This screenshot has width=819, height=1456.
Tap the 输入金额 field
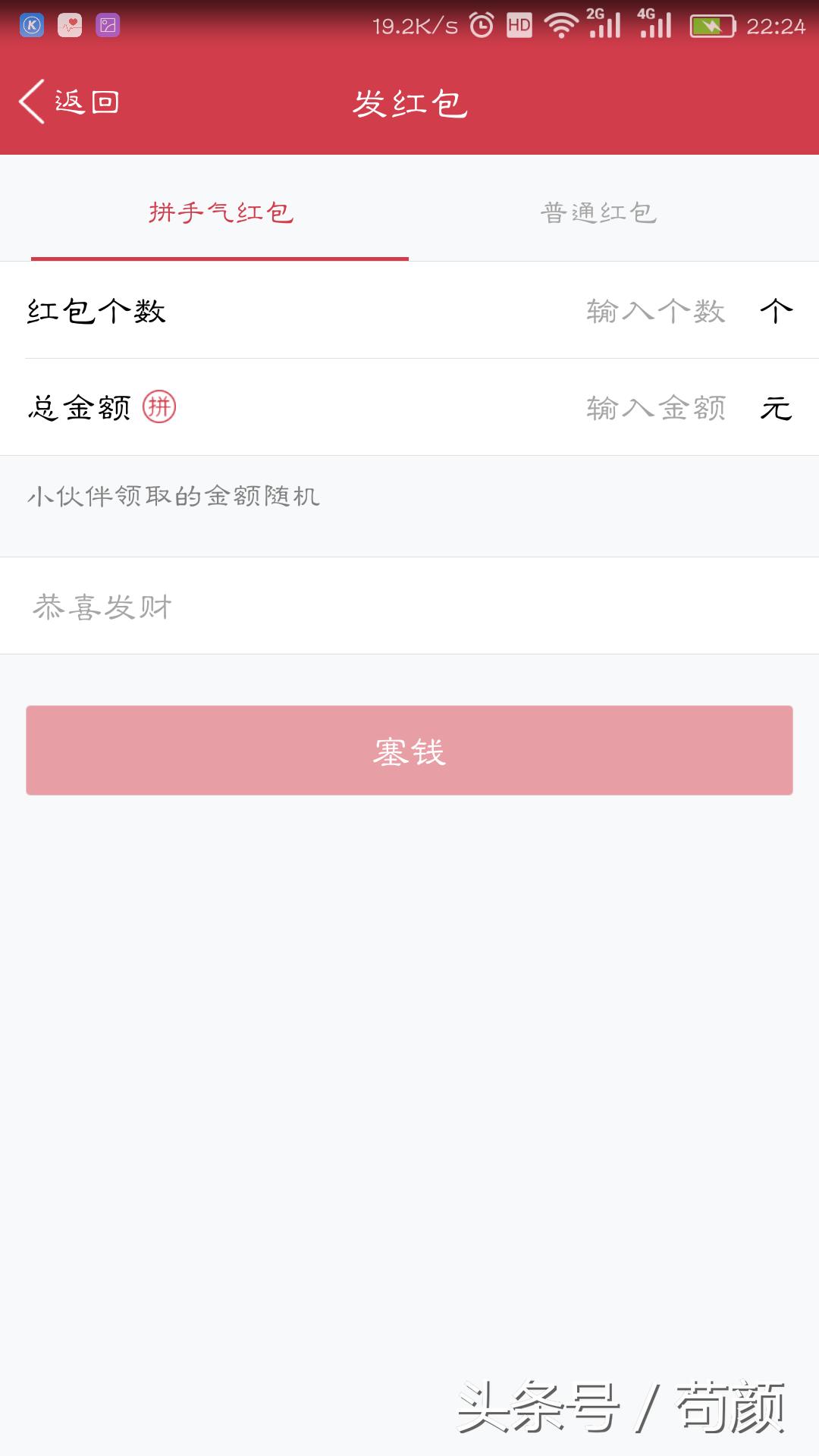pos(656,409)
